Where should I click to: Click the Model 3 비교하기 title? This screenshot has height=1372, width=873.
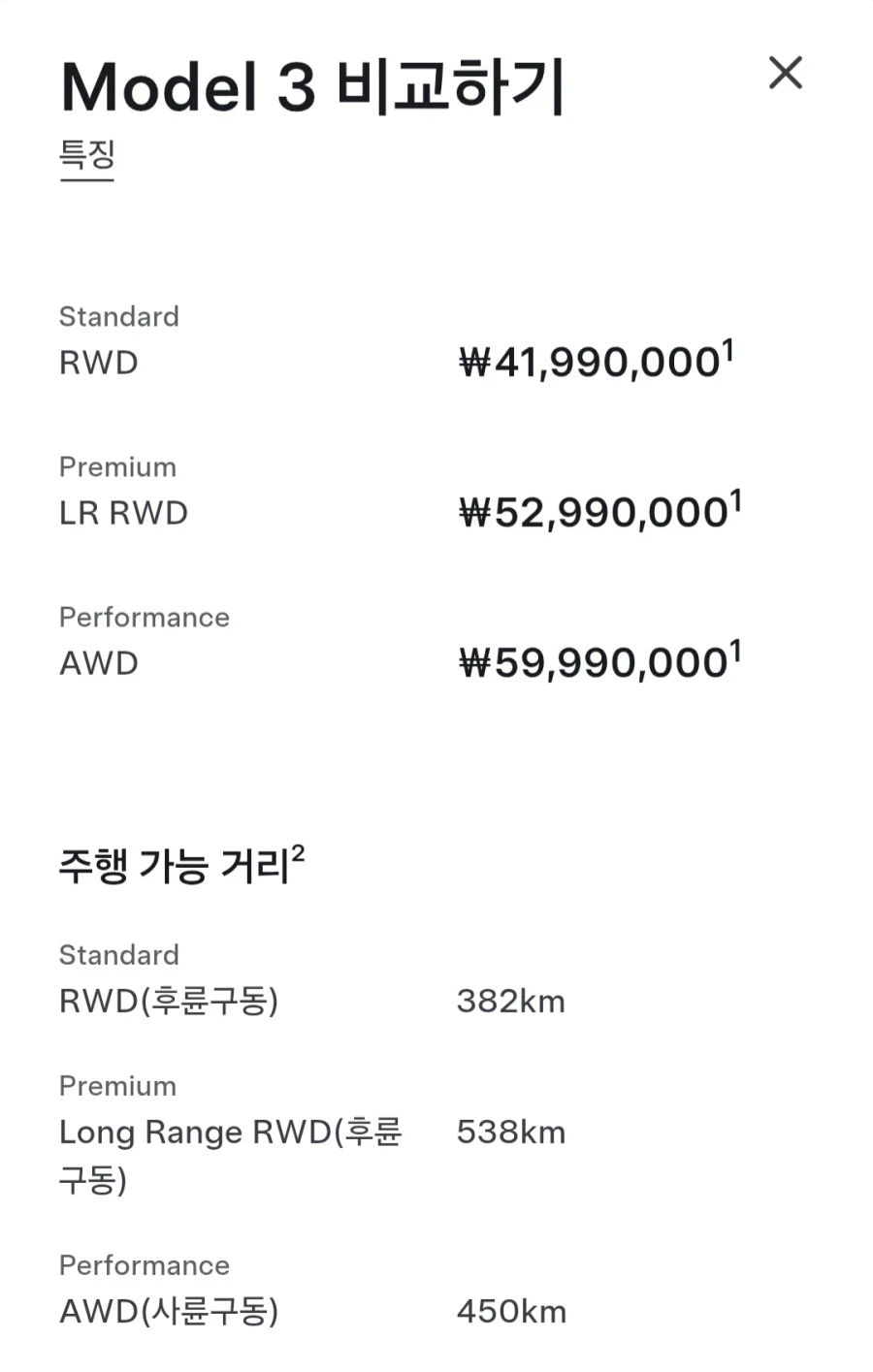coord(310,85)
